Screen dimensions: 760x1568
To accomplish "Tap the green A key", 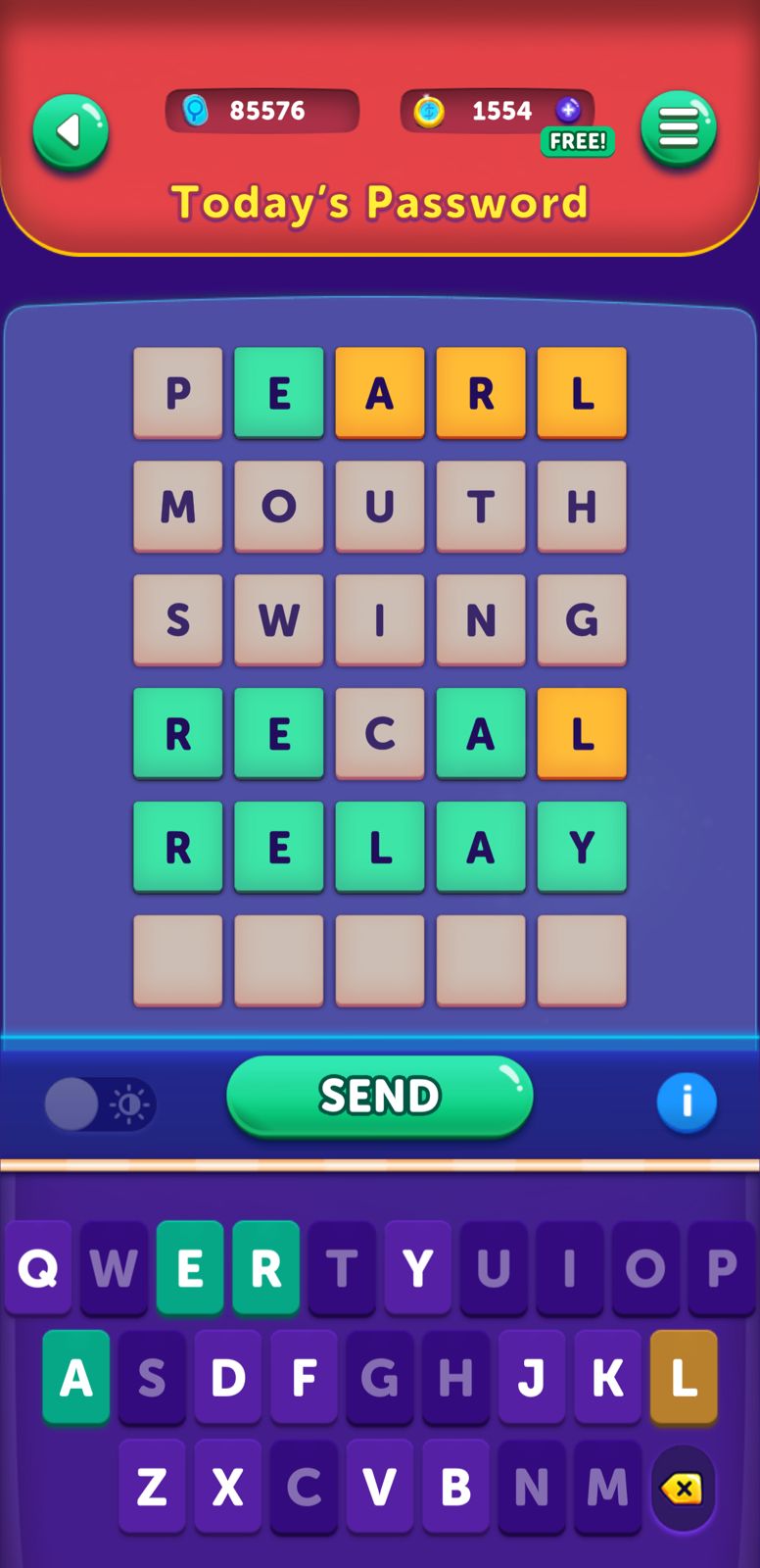I will [75, 1378].
